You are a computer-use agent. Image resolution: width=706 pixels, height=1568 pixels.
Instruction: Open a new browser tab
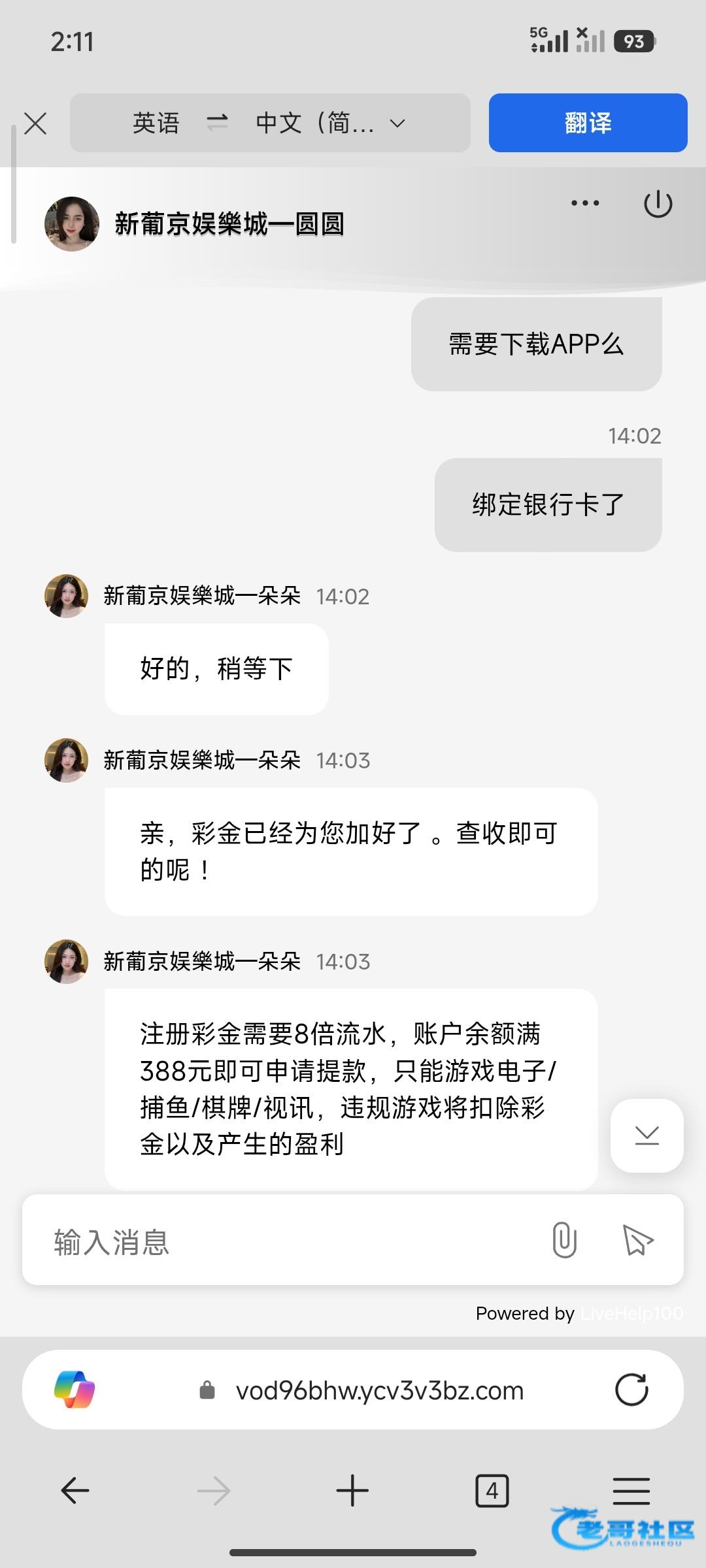tap(352, 1491)
